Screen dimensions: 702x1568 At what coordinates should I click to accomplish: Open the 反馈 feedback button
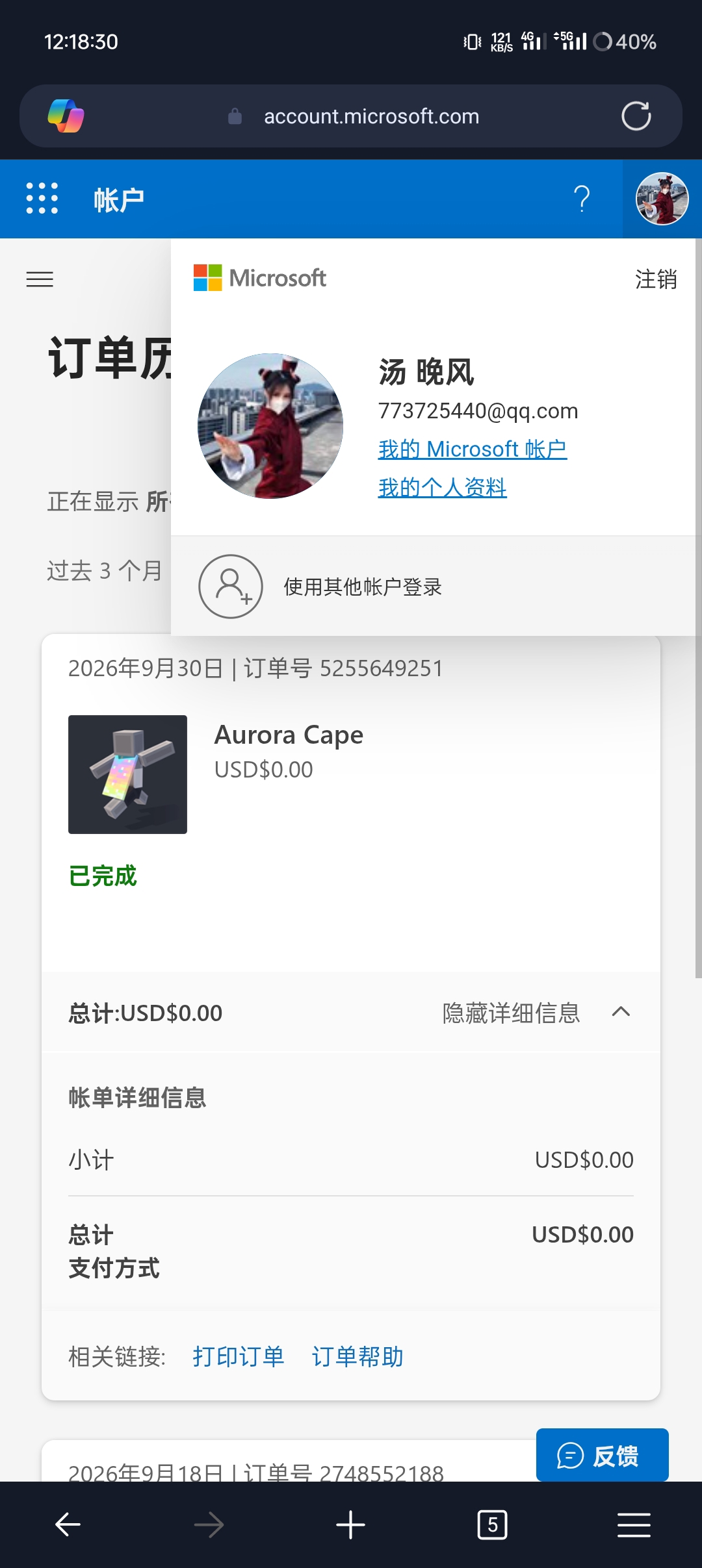point(602,1455)
